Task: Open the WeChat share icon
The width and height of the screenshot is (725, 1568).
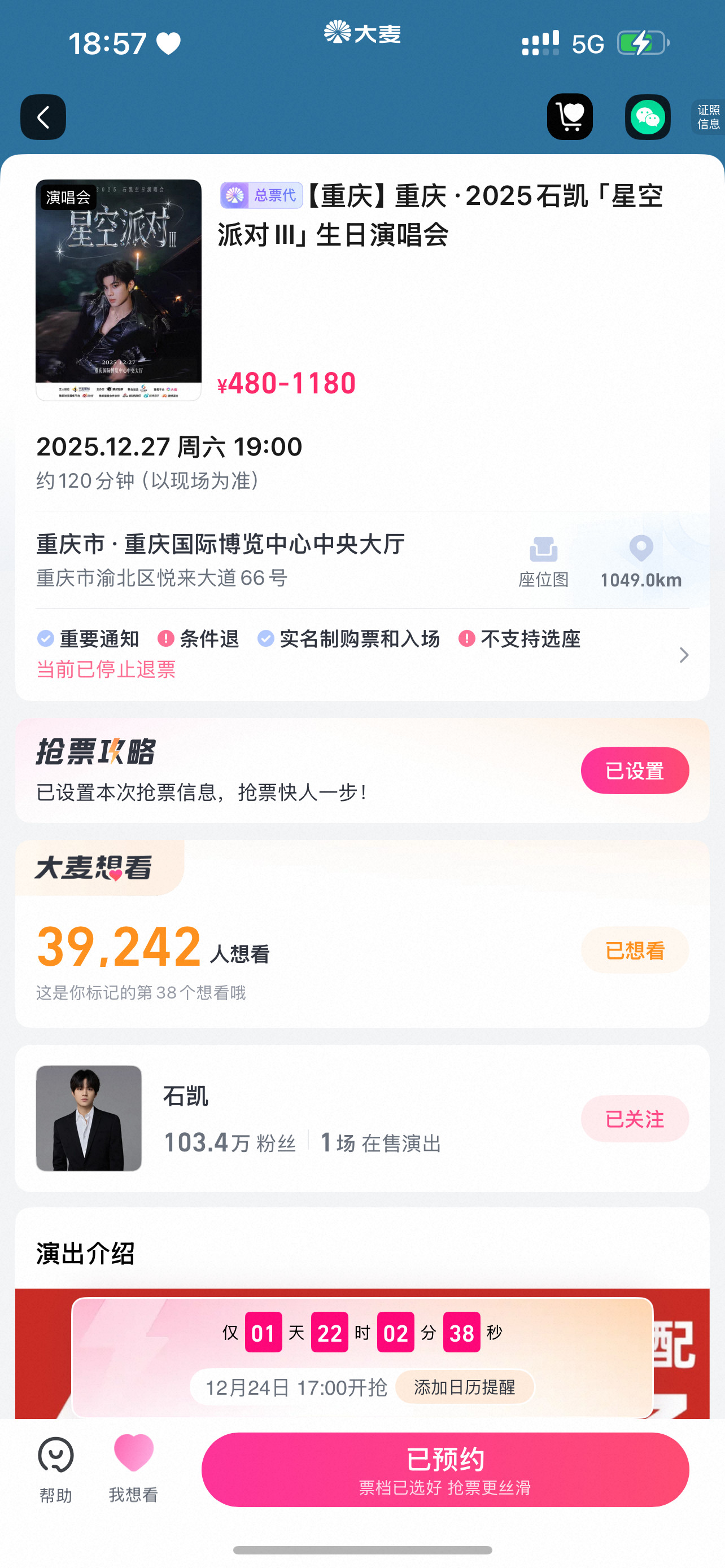Action: pyautogui.click(x=647, y=117)
